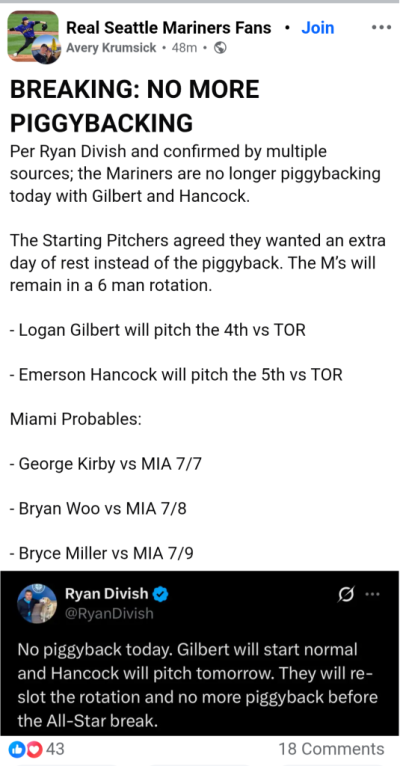The image size is (400, 766).
Task: Open the post's three-dot options menu
Action: point(381,27)
